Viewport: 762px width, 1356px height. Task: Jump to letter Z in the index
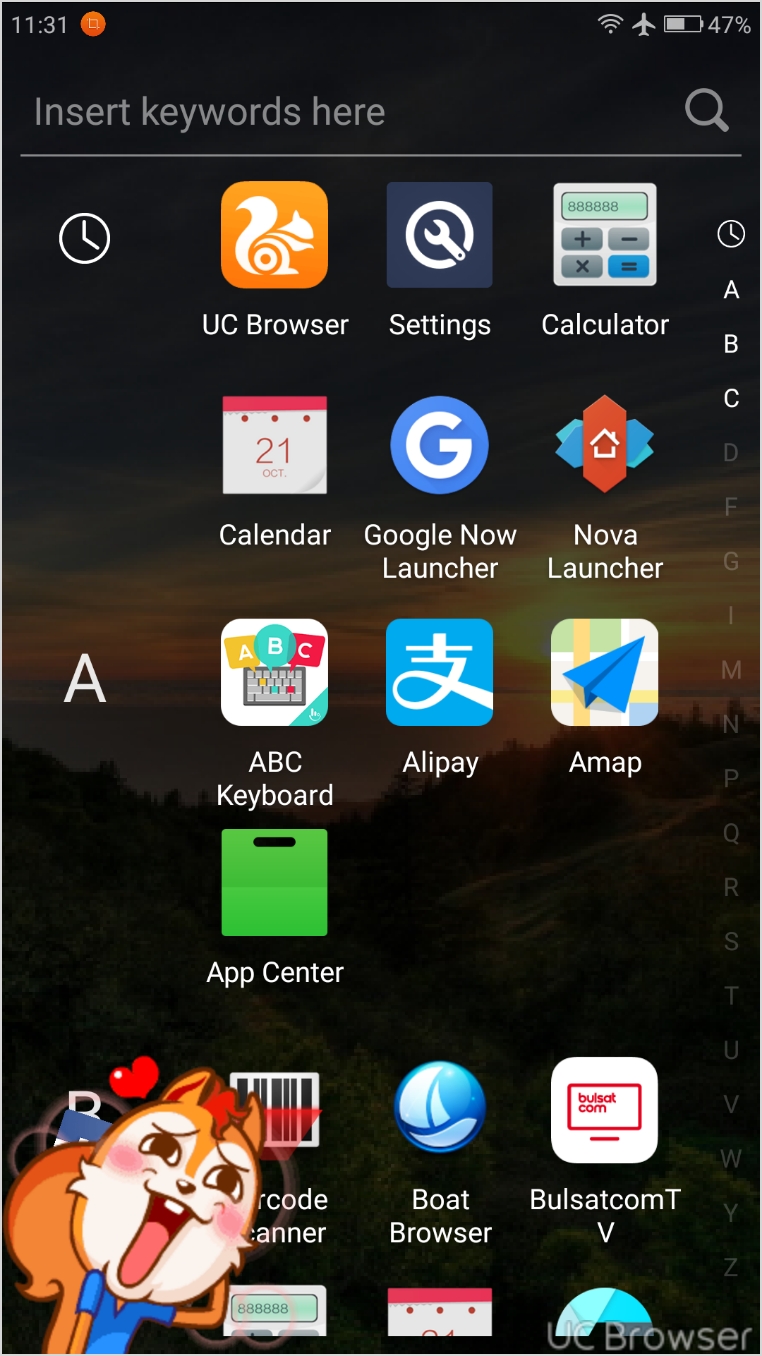point(731,1267)
